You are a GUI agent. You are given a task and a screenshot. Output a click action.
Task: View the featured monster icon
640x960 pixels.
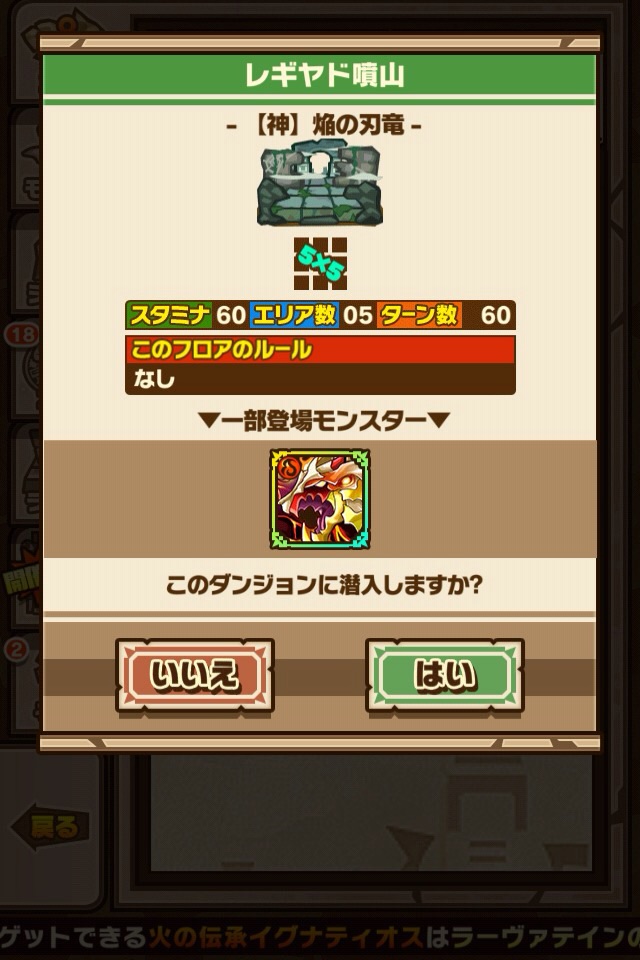pyautogui.click(x=320, y=499)
